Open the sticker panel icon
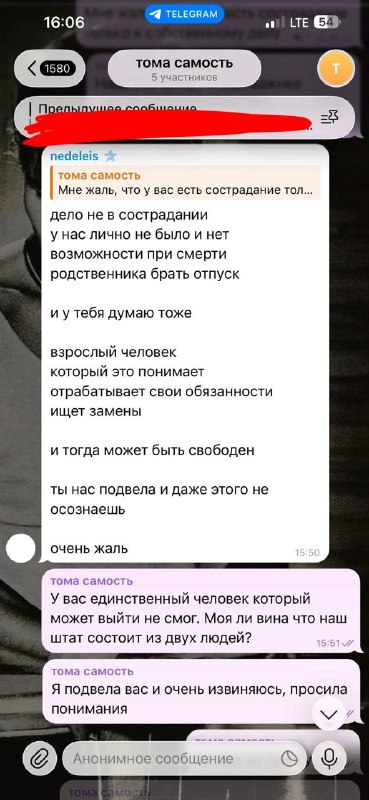 pos(292,759)
